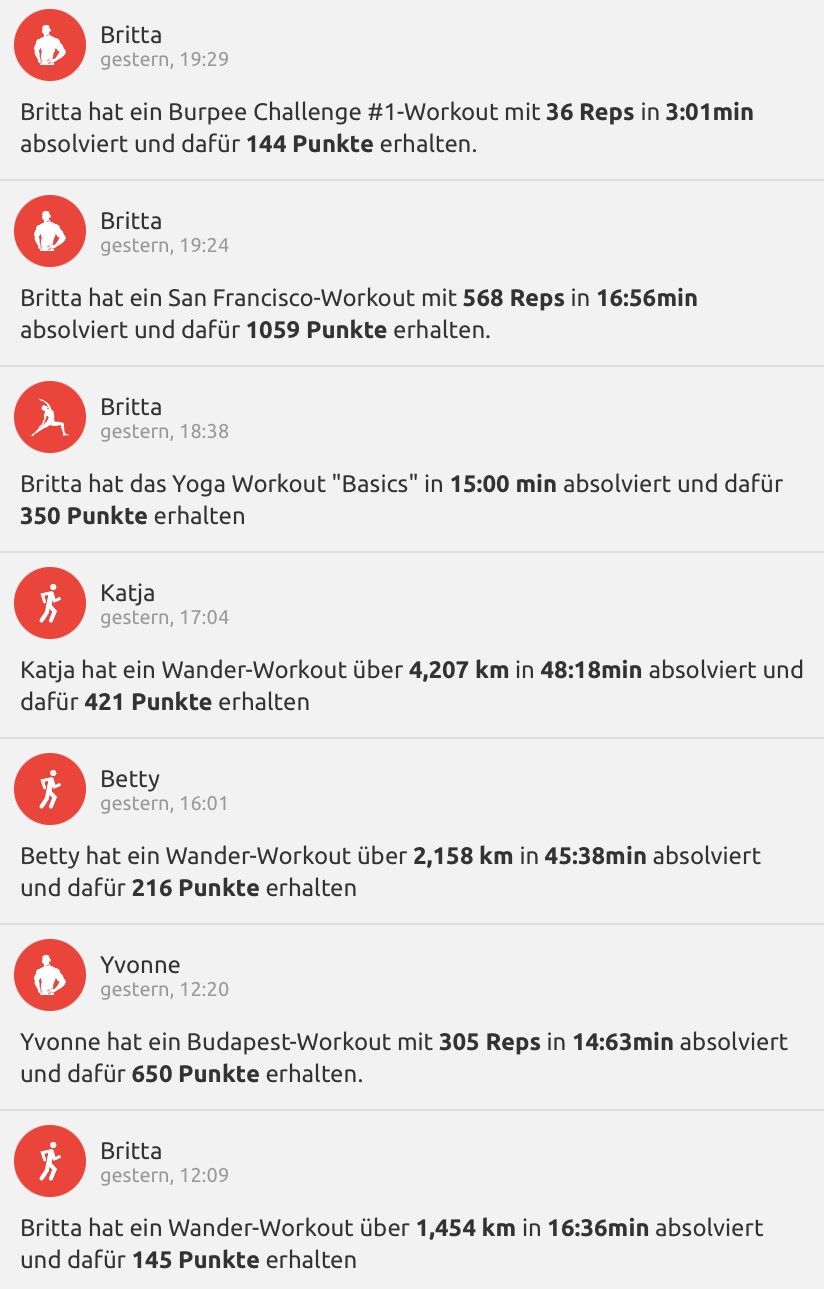Open Britta's San Francisco workout entry
824x1289 pixels.
pyautogui.click(x=411, y=313)
